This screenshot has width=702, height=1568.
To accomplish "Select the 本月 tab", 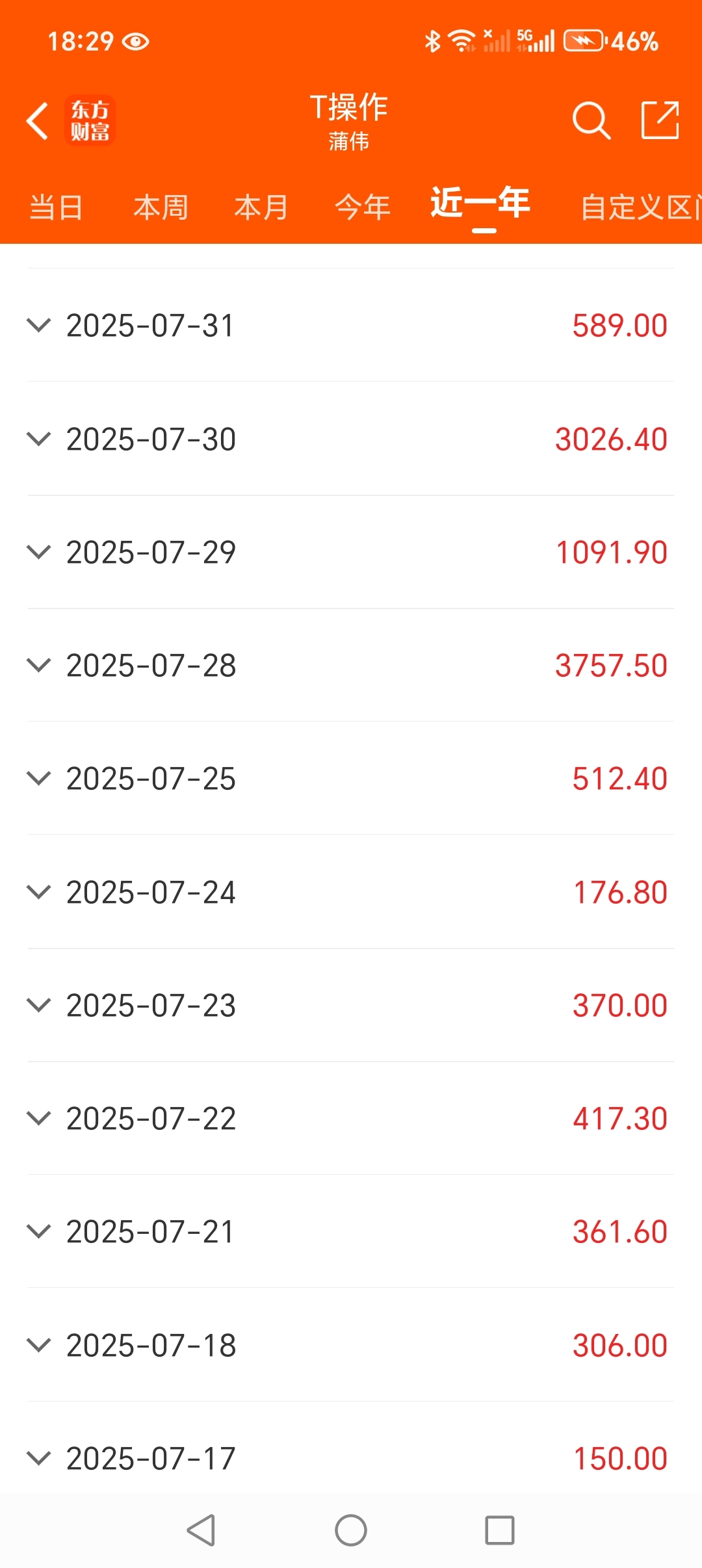I will point(261,208).
